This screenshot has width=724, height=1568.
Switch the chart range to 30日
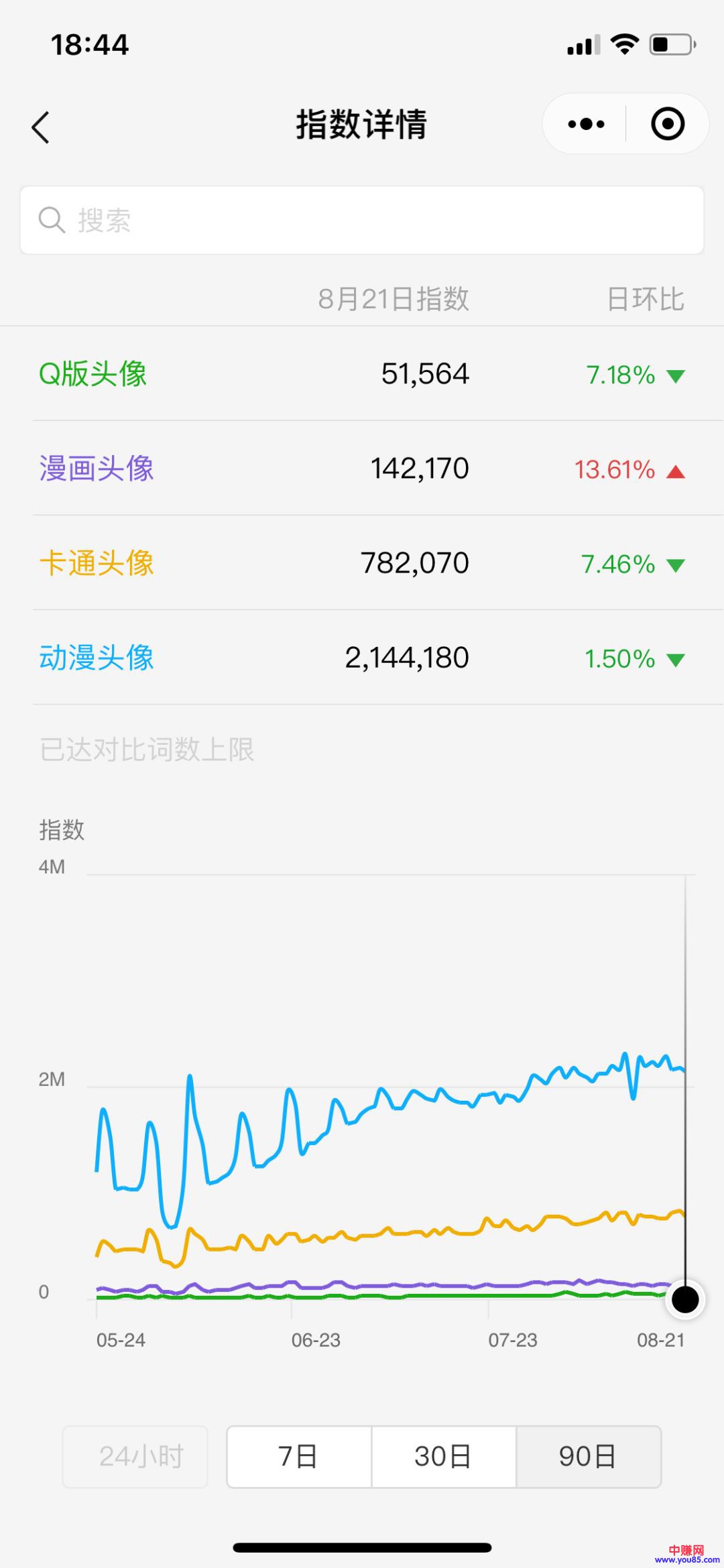[x=443, y=1457]
